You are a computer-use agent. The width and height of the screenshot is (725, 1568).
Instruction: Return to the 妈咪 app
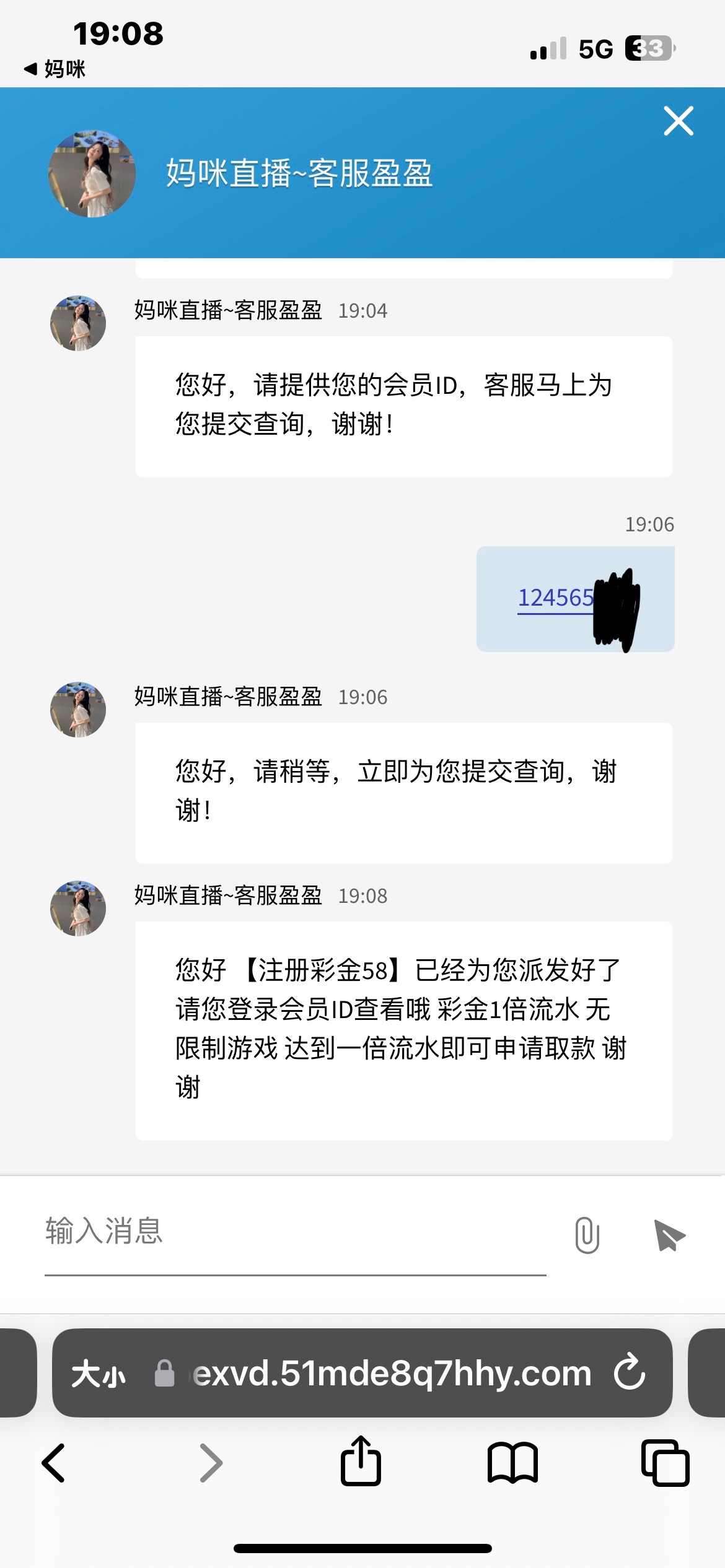point(55,69)
